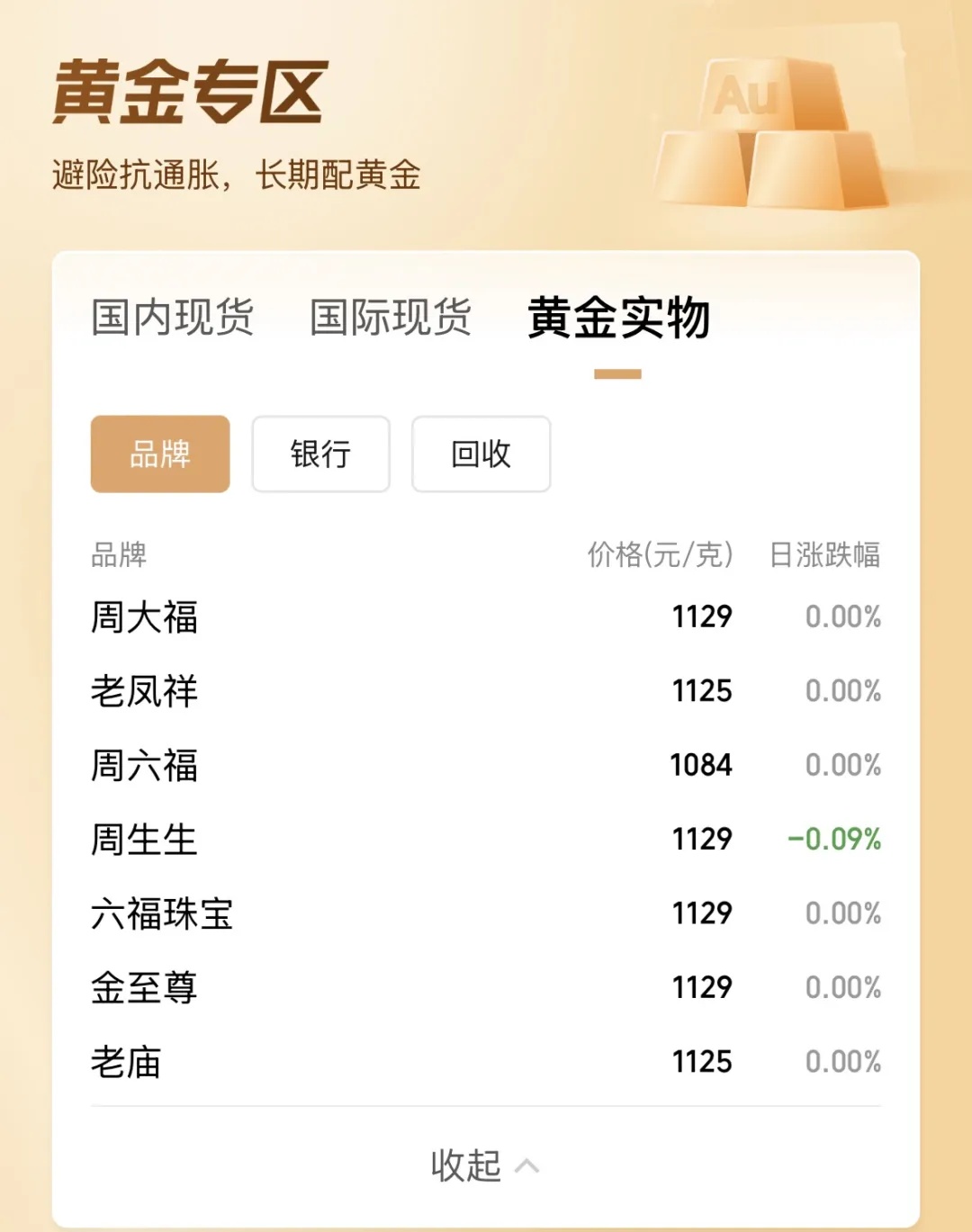Screen dimensions: 972x1232
Task: Filter by 银行
Action: tap(320, 454)
